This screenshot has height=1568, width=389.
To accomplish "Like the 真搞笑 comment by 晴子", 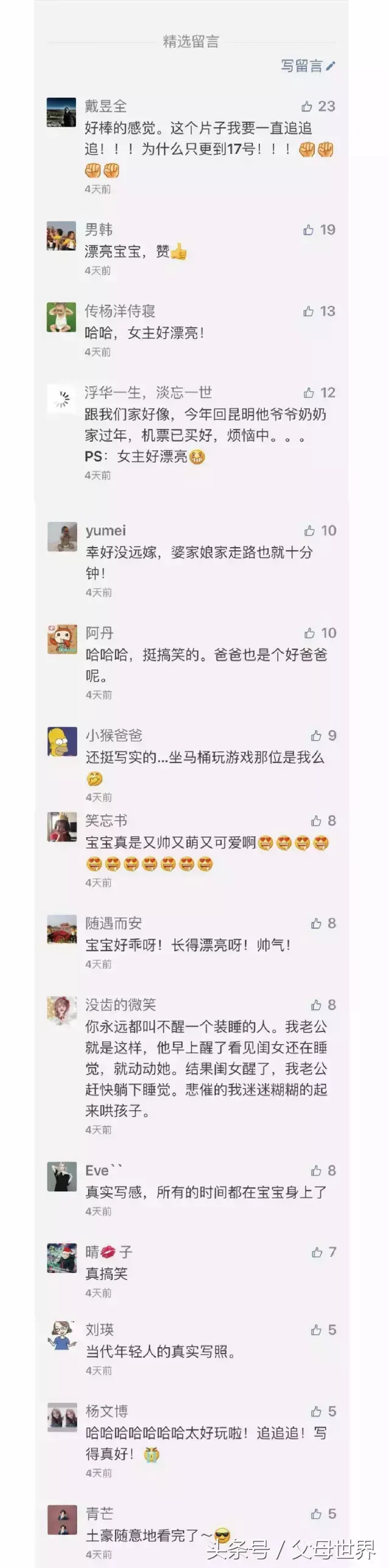I will tap(317, 1252).
